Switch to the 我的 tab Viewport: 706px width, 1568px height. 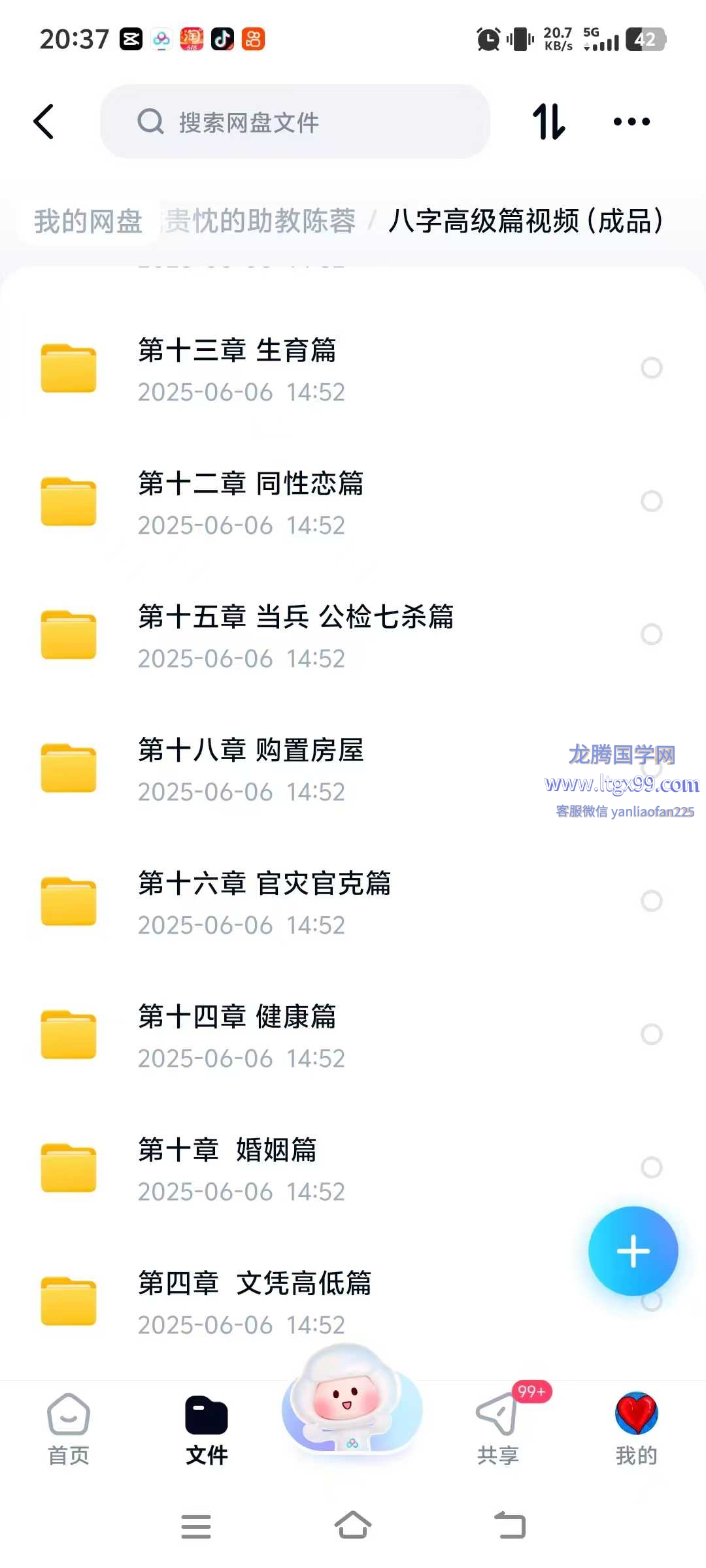pos(636,1429)
